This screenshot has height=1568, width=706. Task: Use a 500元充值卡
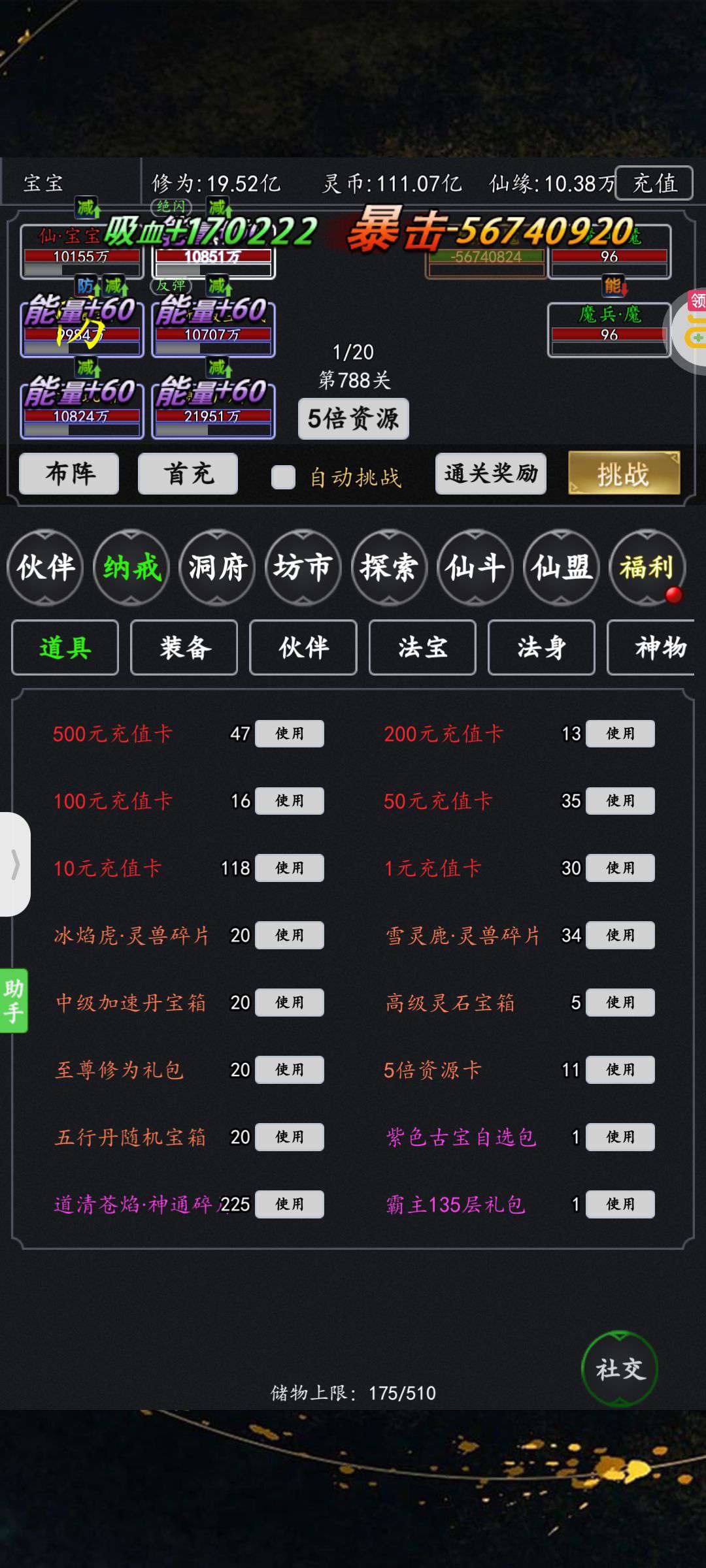tap(289, 734)
